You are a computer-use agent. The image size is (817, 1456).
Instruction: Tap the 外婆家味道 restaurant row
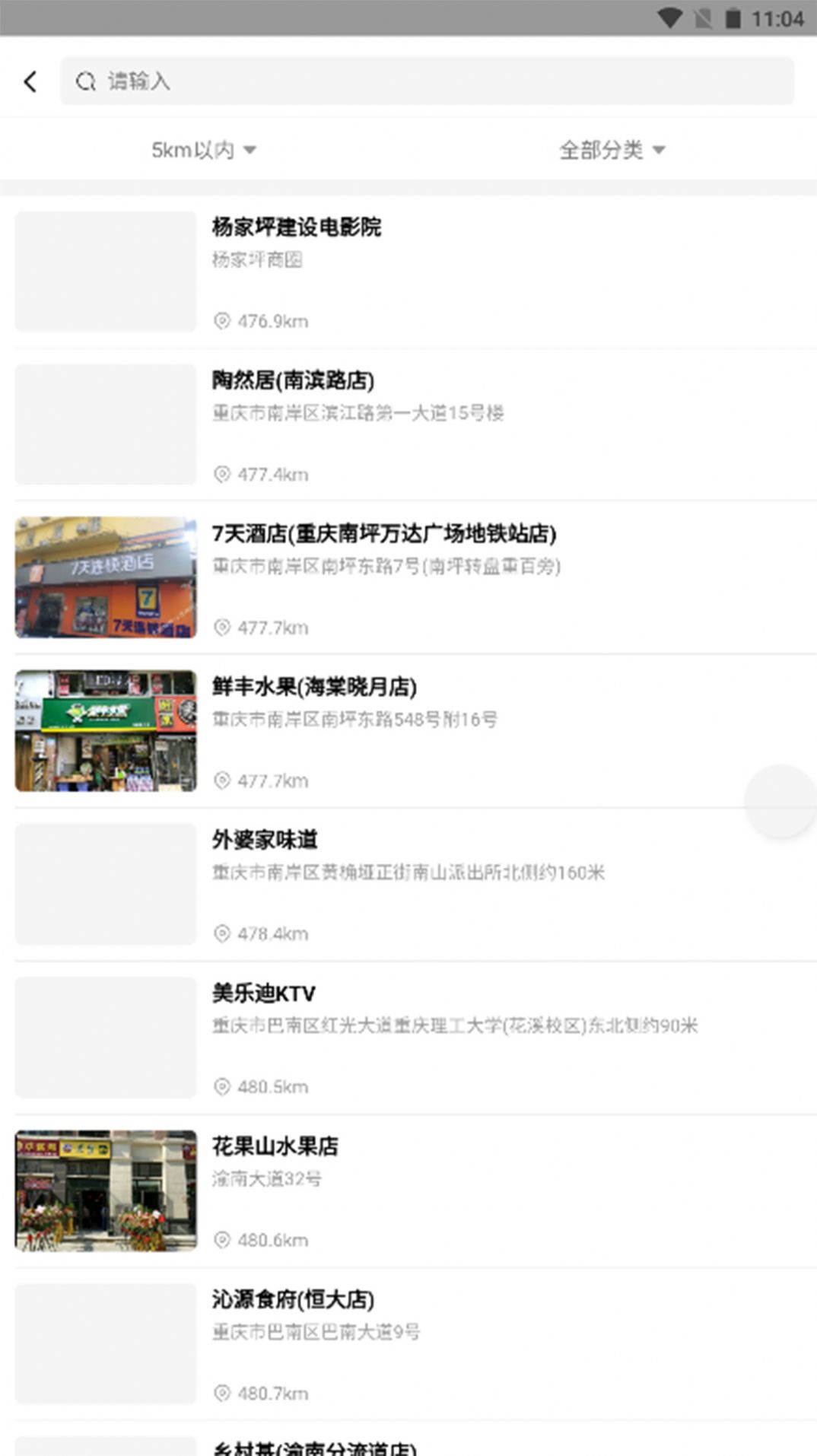pyautogui.click(x=408, y=884)
